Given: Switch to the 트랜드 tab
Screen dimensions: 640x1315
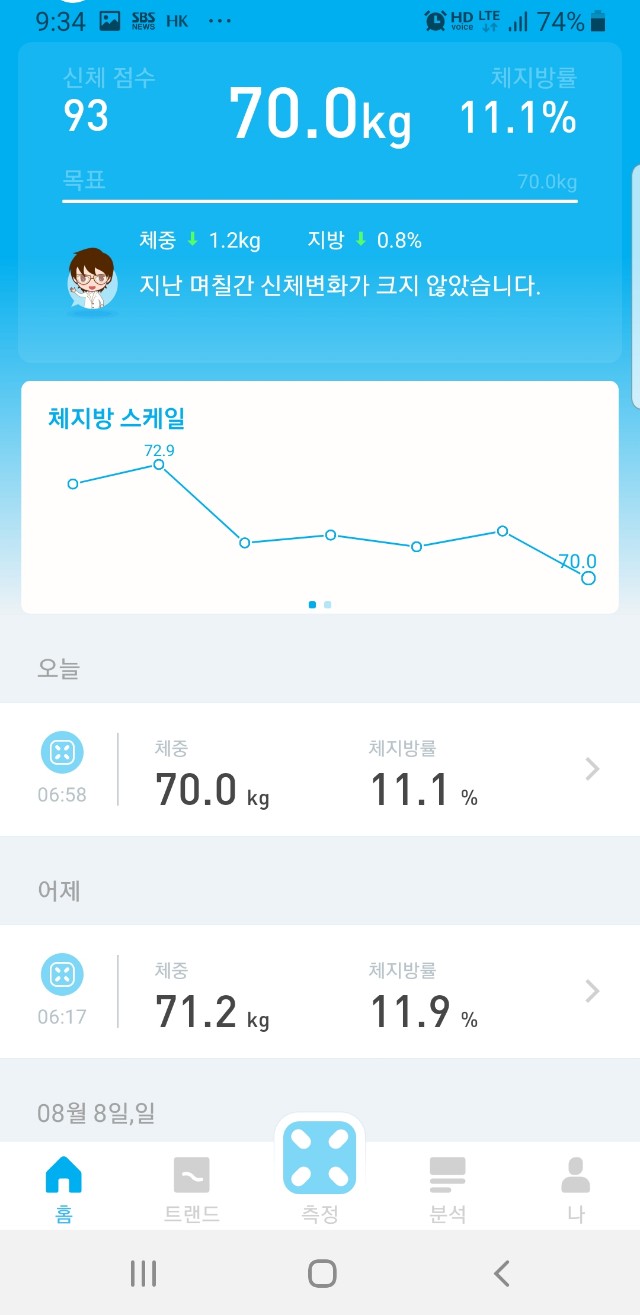Looking at the screenshot, I should tap(191, 1190).
